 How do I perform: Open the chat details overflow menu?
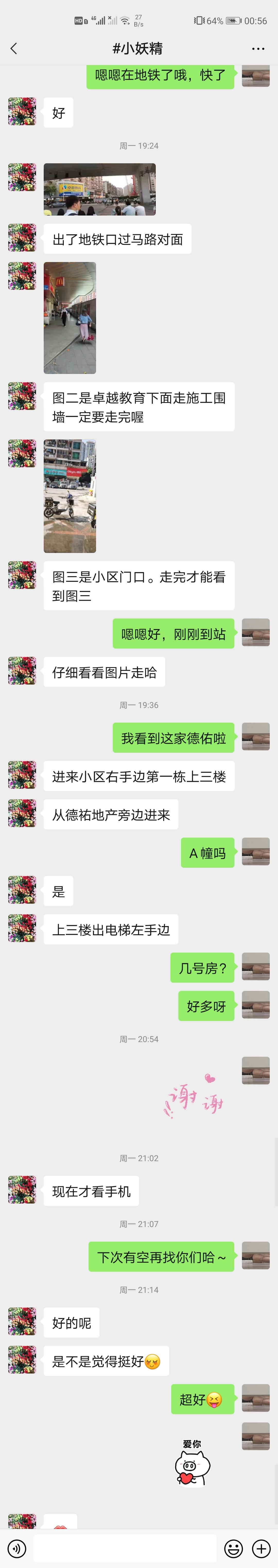[258, 49]
